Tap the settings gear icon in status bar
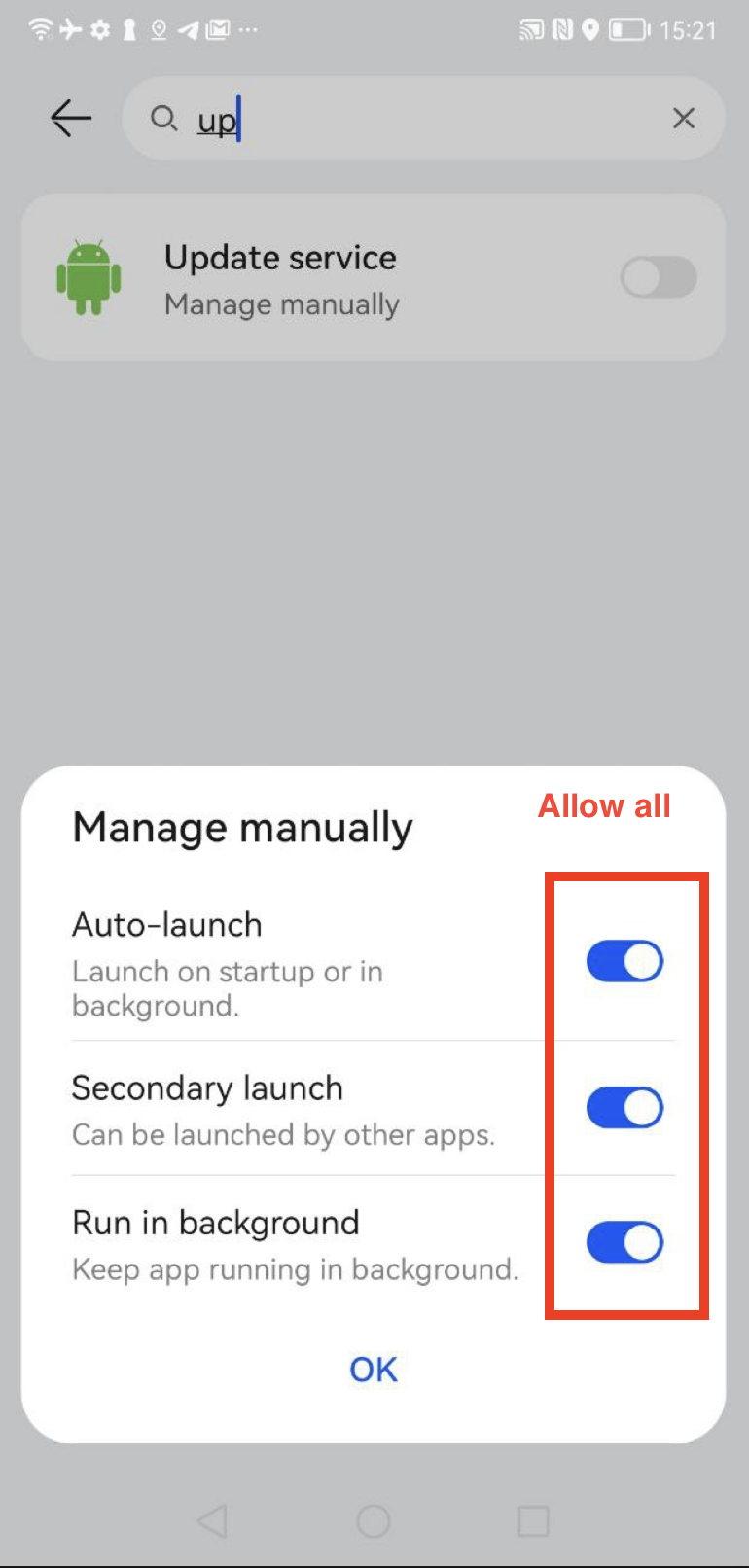Viewport: 749px width, 1568px height. click(98, 30)
